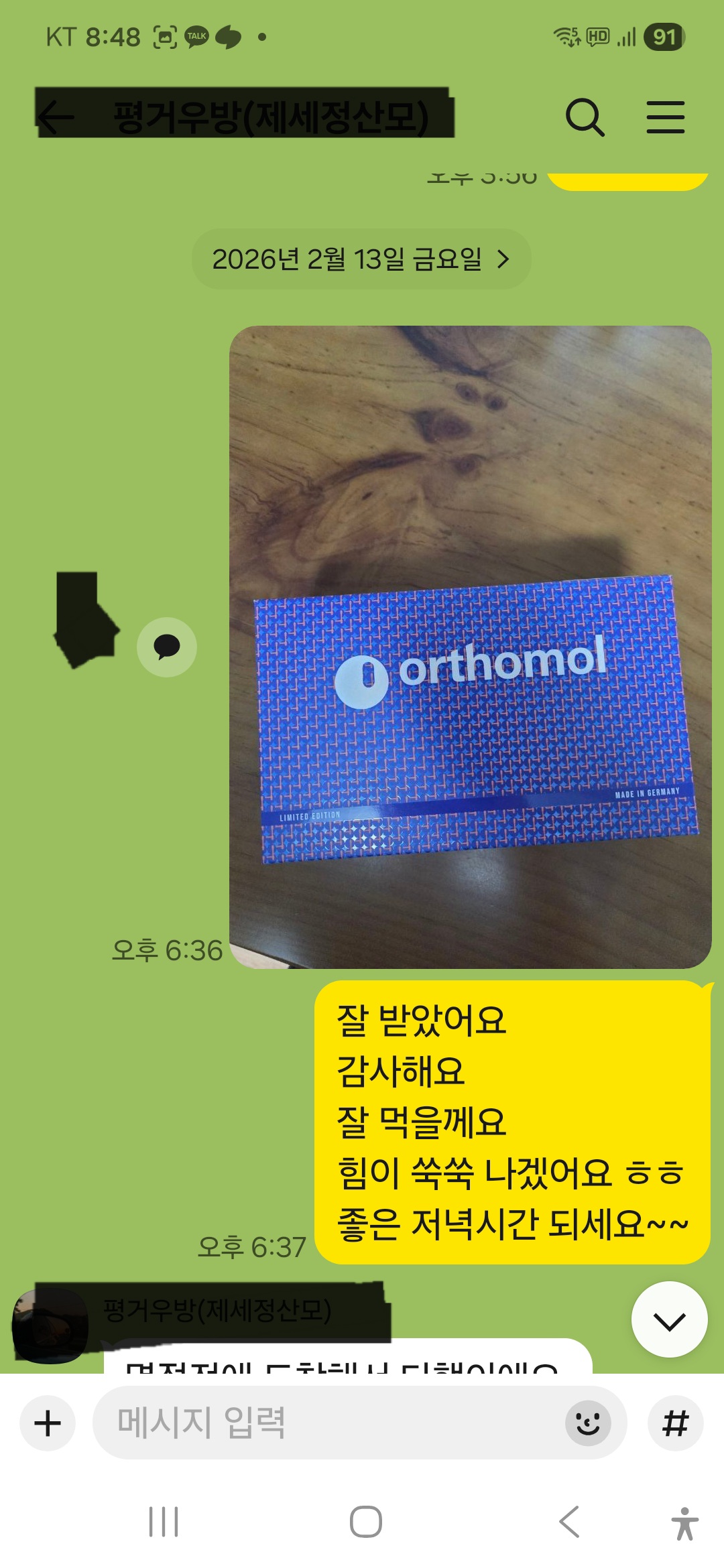View the sender's profile picture
This screenshot has height=1568, width=724.
coord(50,1327)
